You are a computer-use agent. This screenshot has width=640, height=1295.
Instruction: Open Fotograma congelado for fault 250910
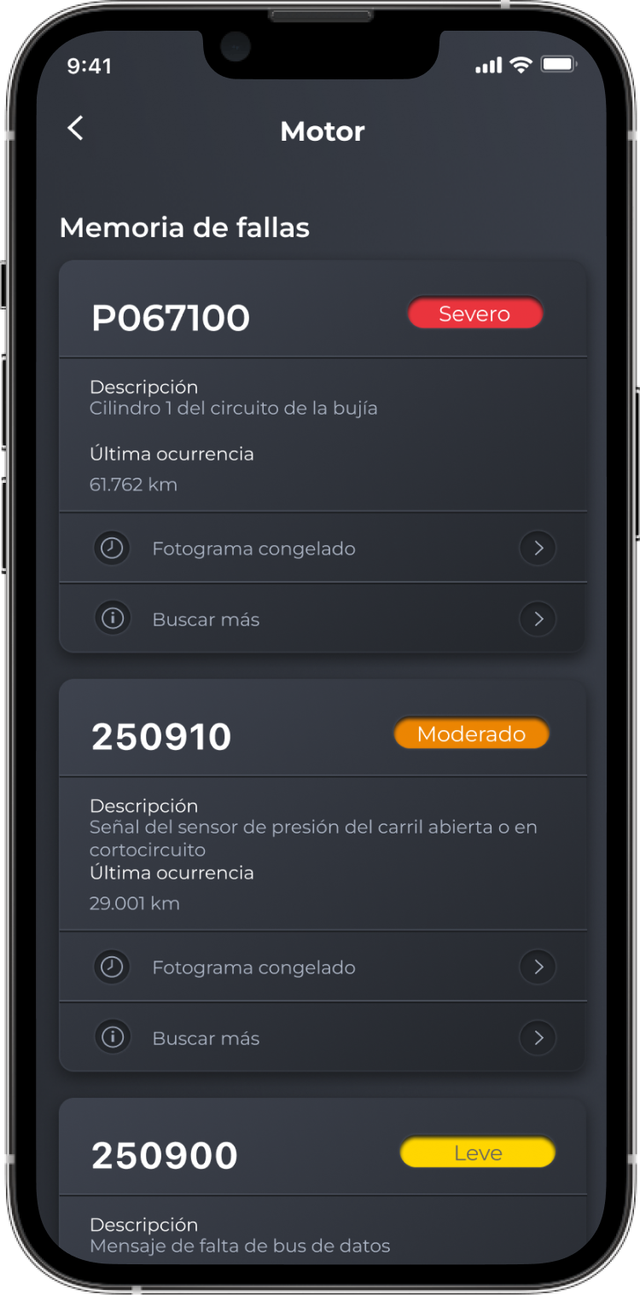[x=323, y=967]
